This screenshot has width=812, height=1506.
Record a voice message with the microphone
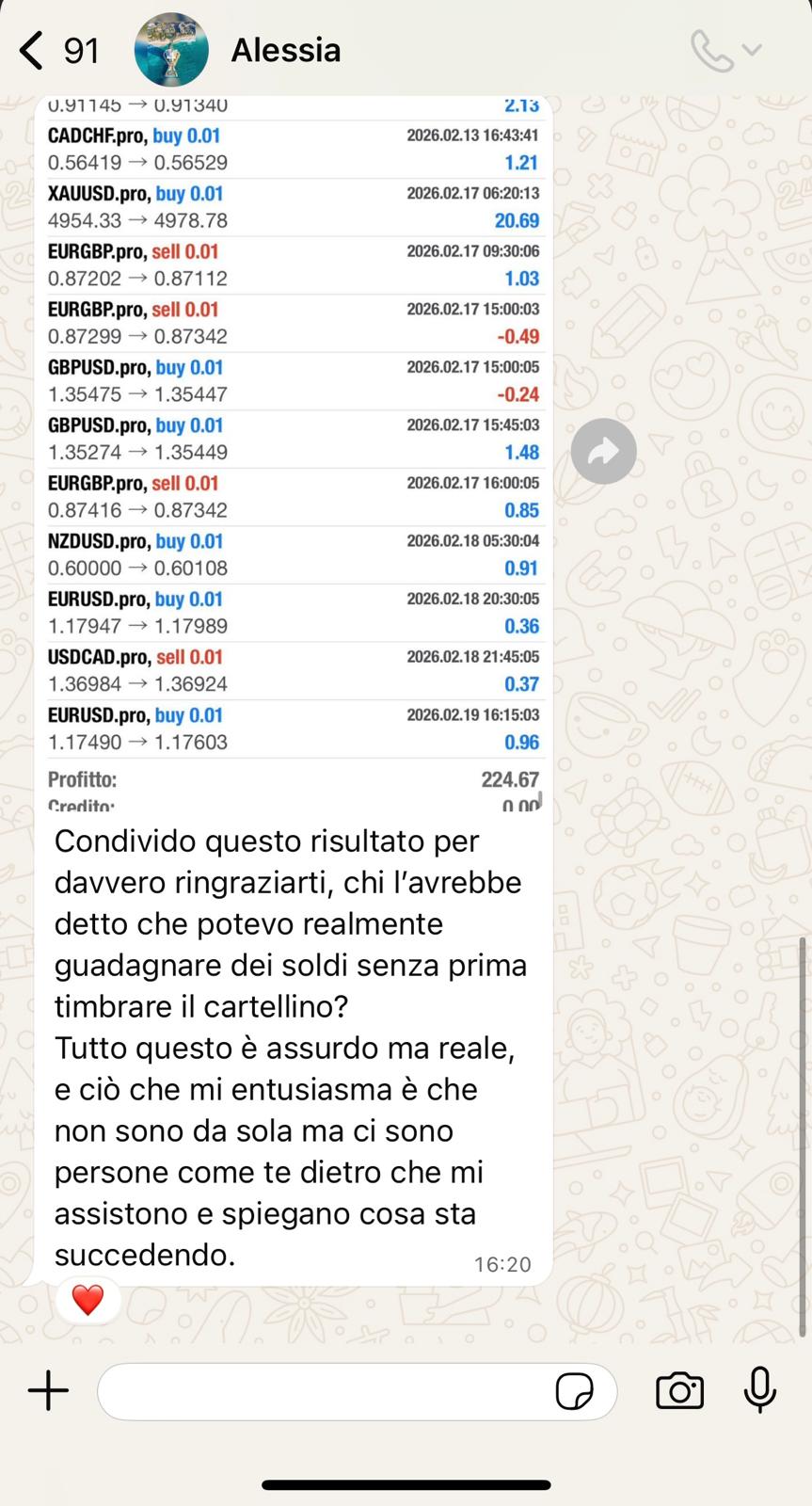click(x=759, y=1391)
